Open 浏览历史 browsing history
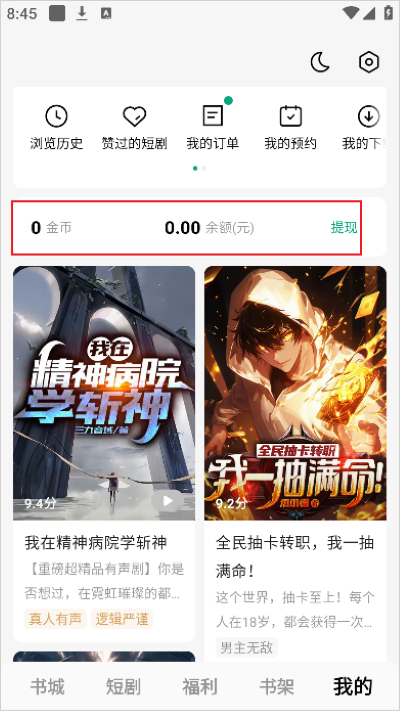The width and height of the screenshot is (400, 711). click(57, 128)
